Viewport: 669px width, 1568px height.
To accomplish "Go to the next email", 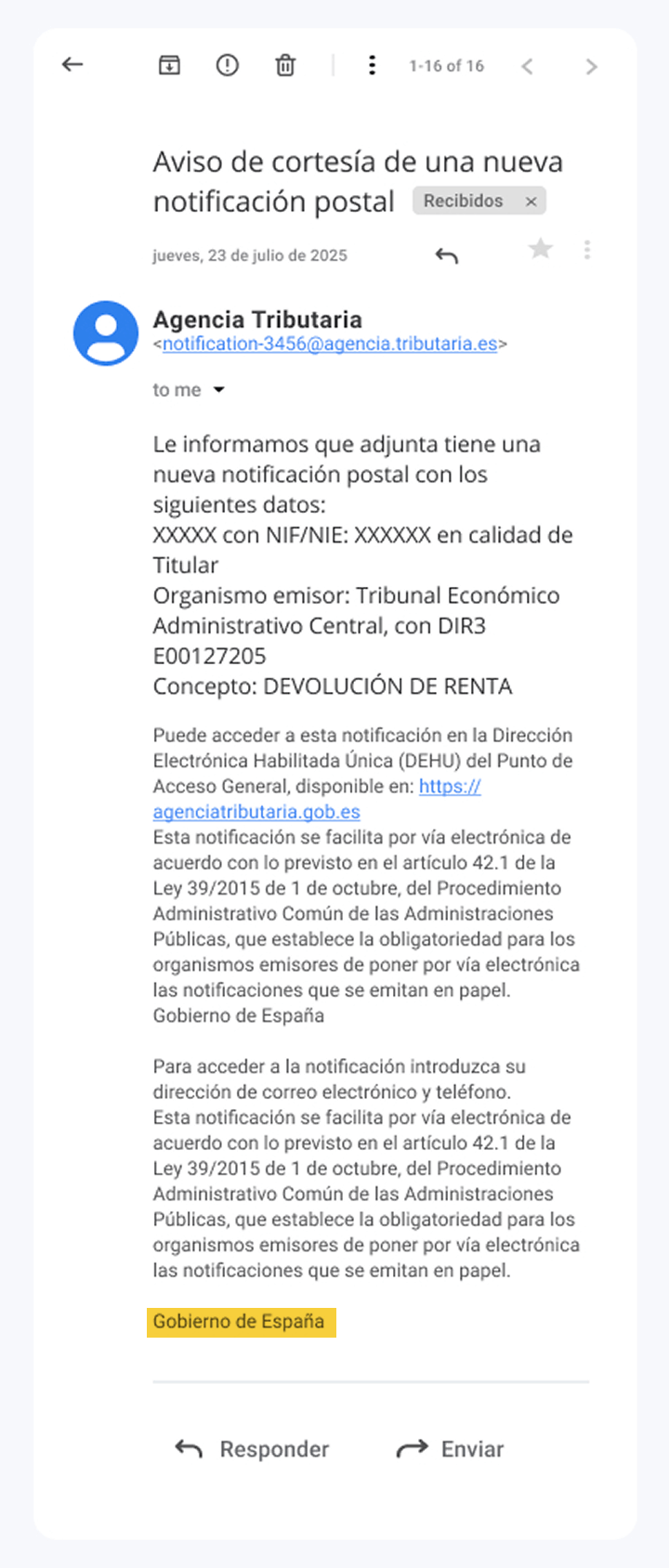I will [591, 66].
